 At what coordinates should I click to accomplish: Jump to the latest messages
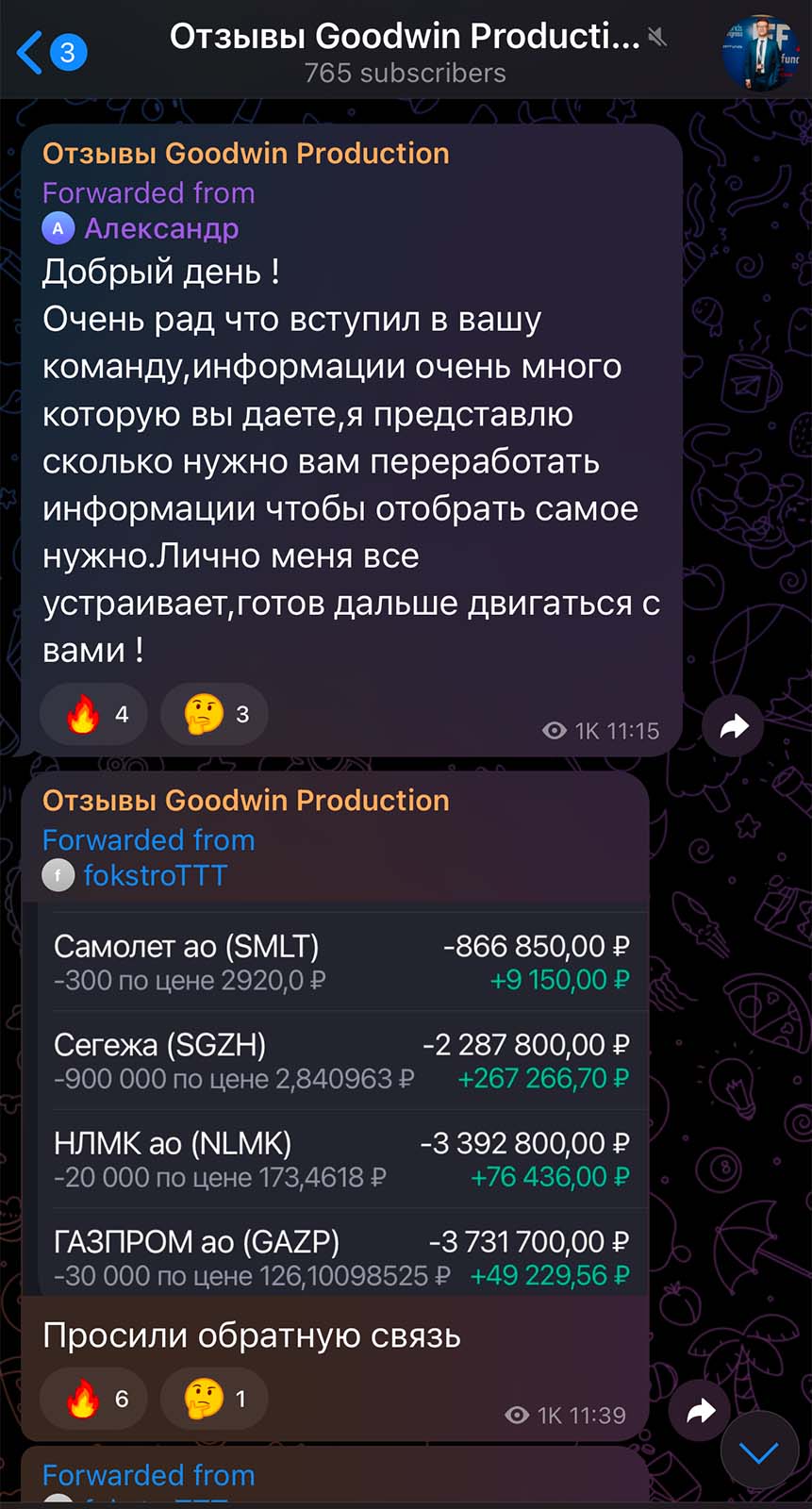pyautogui.click(x=759, y=1452)
